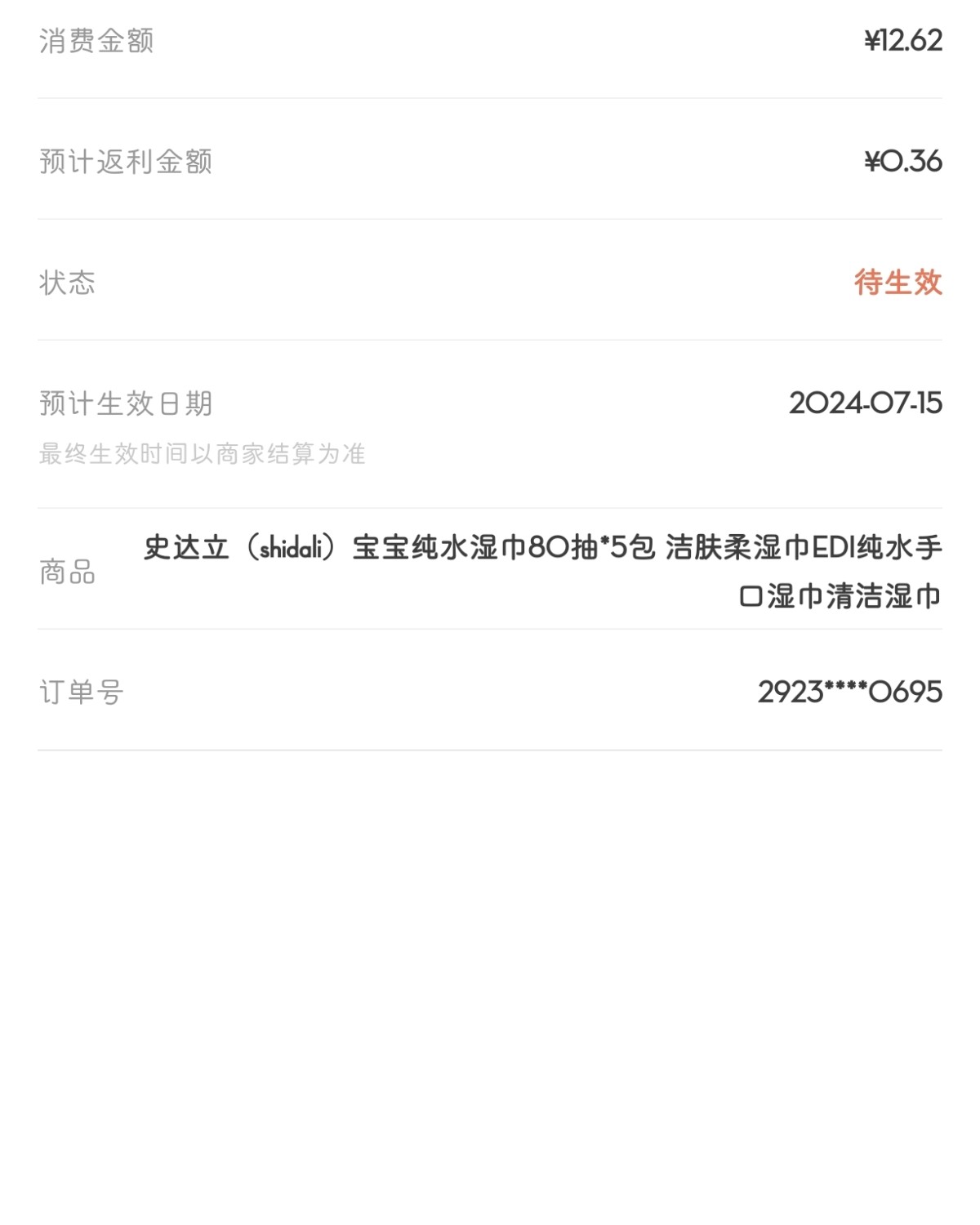Click the rebate value ¥0.36
Screen dimensions: 980x1225
pyautogui.click(x=903, y=161)
